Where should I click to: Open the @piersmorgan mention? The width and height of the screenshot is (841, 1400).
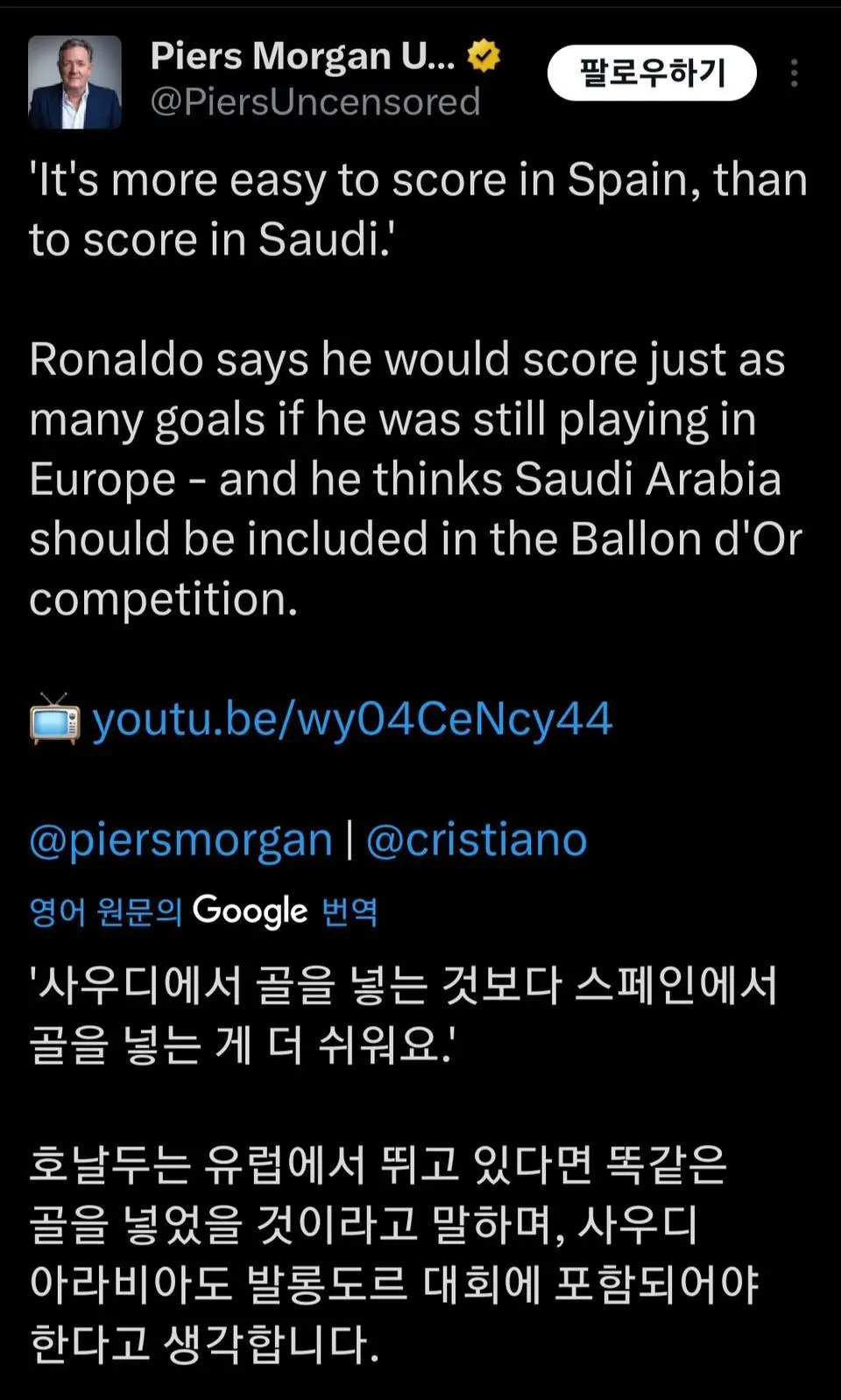click(x=181, y=840)
